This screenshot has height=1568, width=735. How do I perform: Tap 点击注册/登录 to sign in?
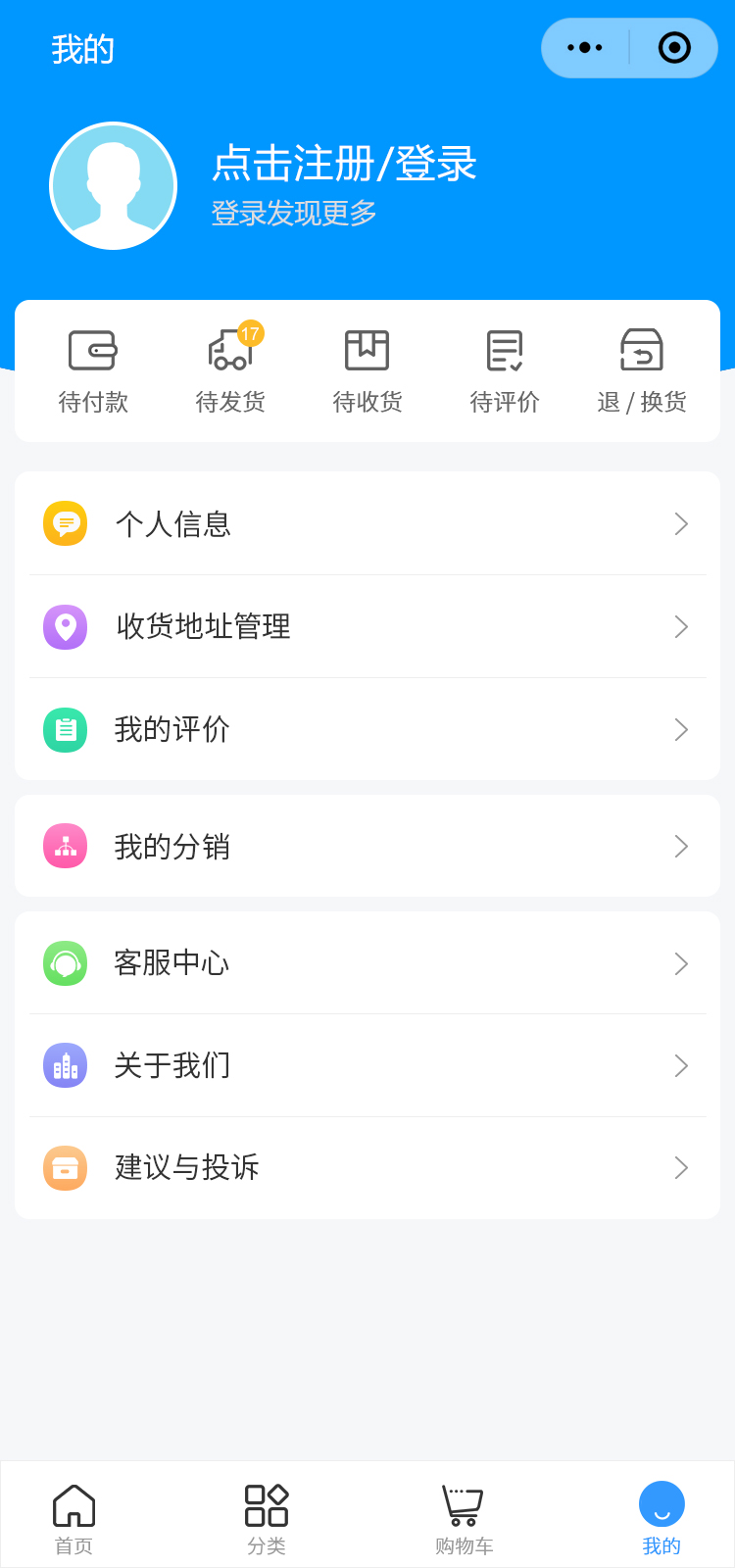(344, 164)
